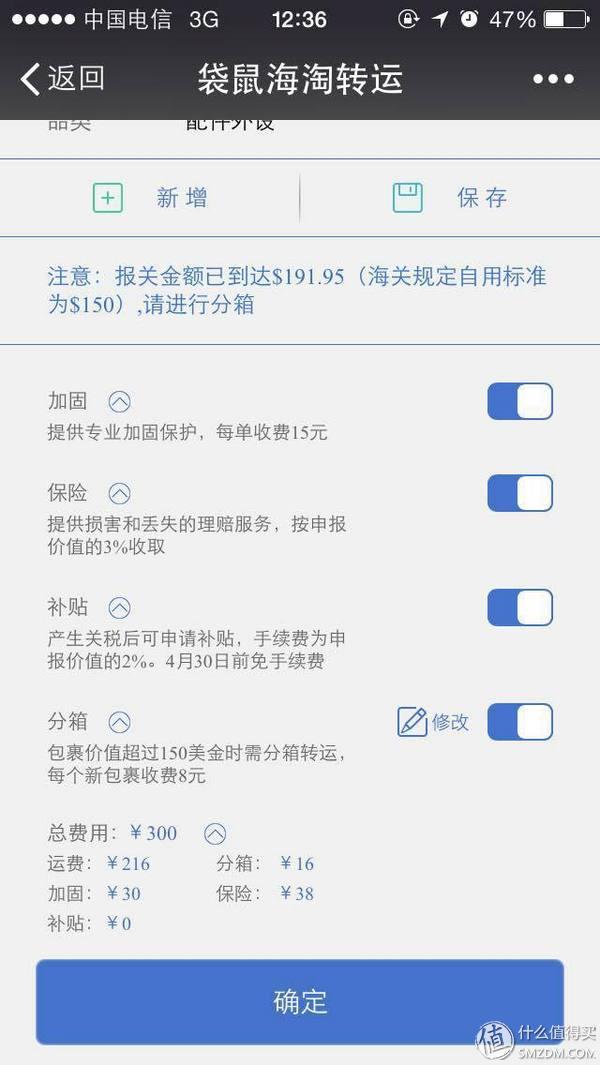Viewport: 600px width, 1065px height.
Task: Open the three-dot overflow menu
Action: (553, 79)
